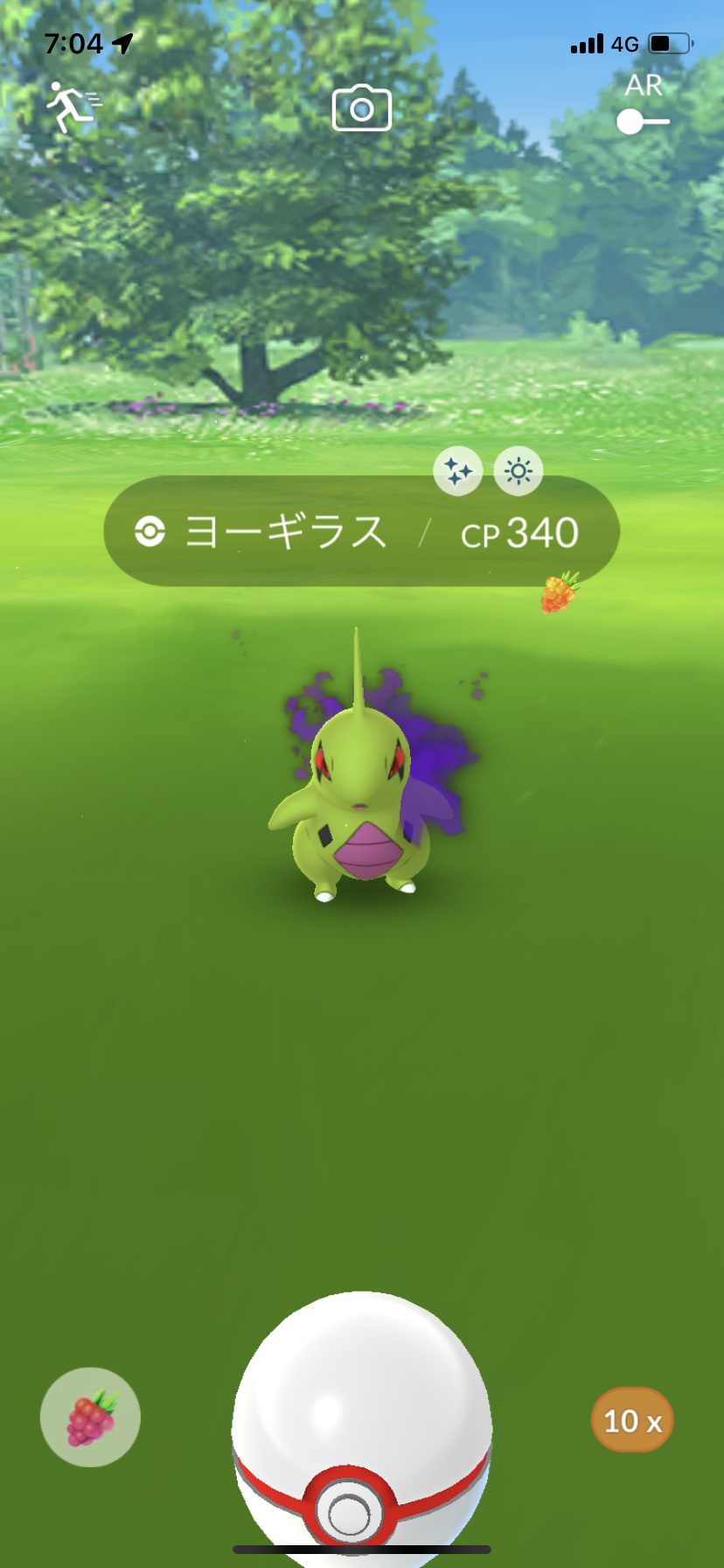
Task: Tap the shiny sparkle indicator icon
Action: (457, 472)
